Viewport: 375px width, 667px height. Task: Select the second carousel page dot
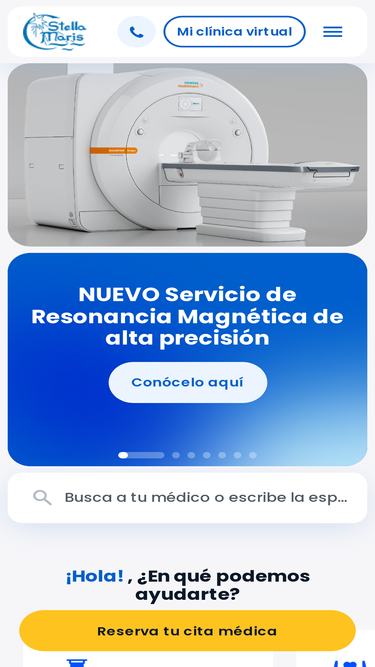pos(176,455)
